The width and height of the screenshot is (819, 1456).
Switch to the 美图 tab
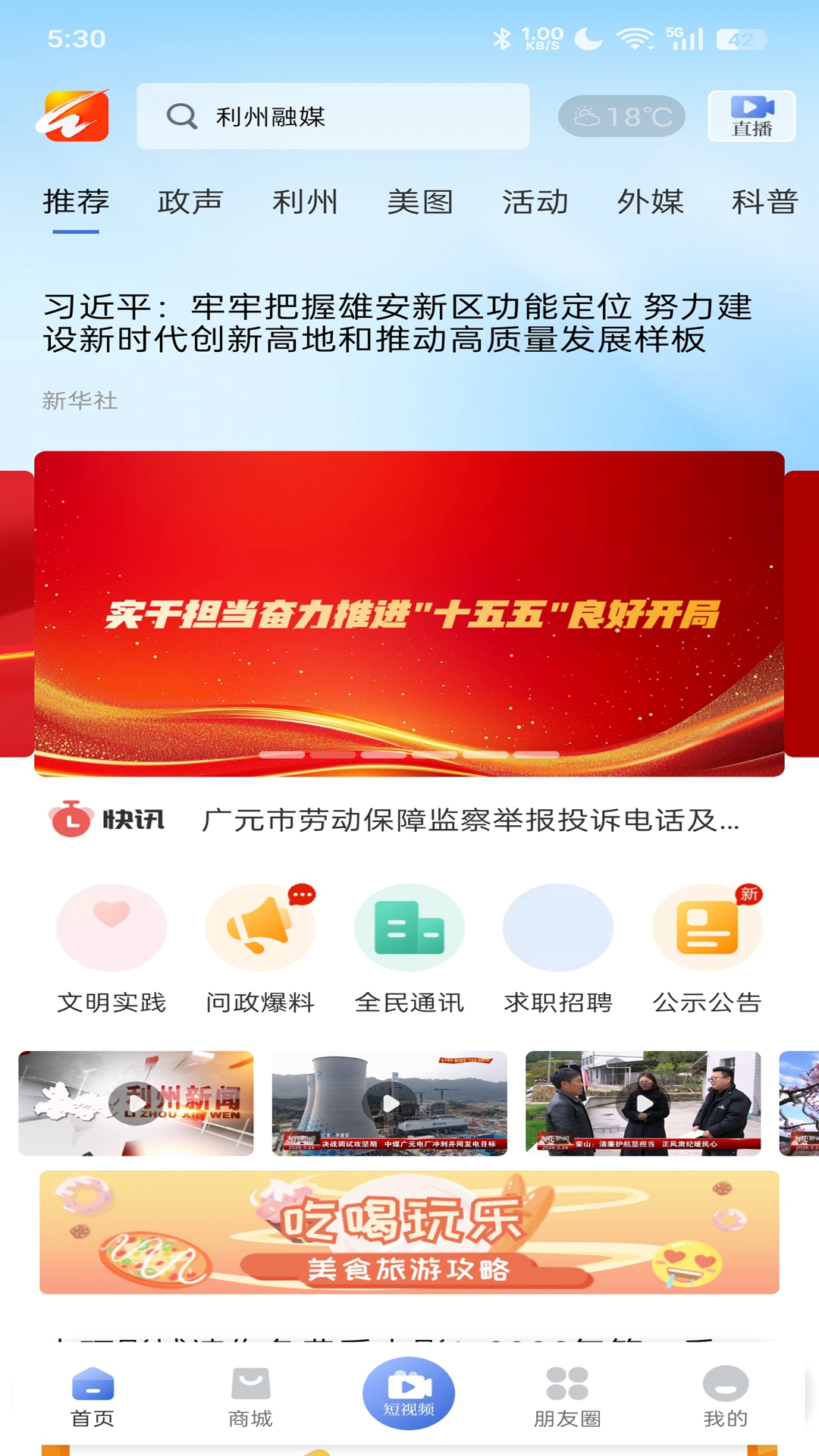click(418, 202)
